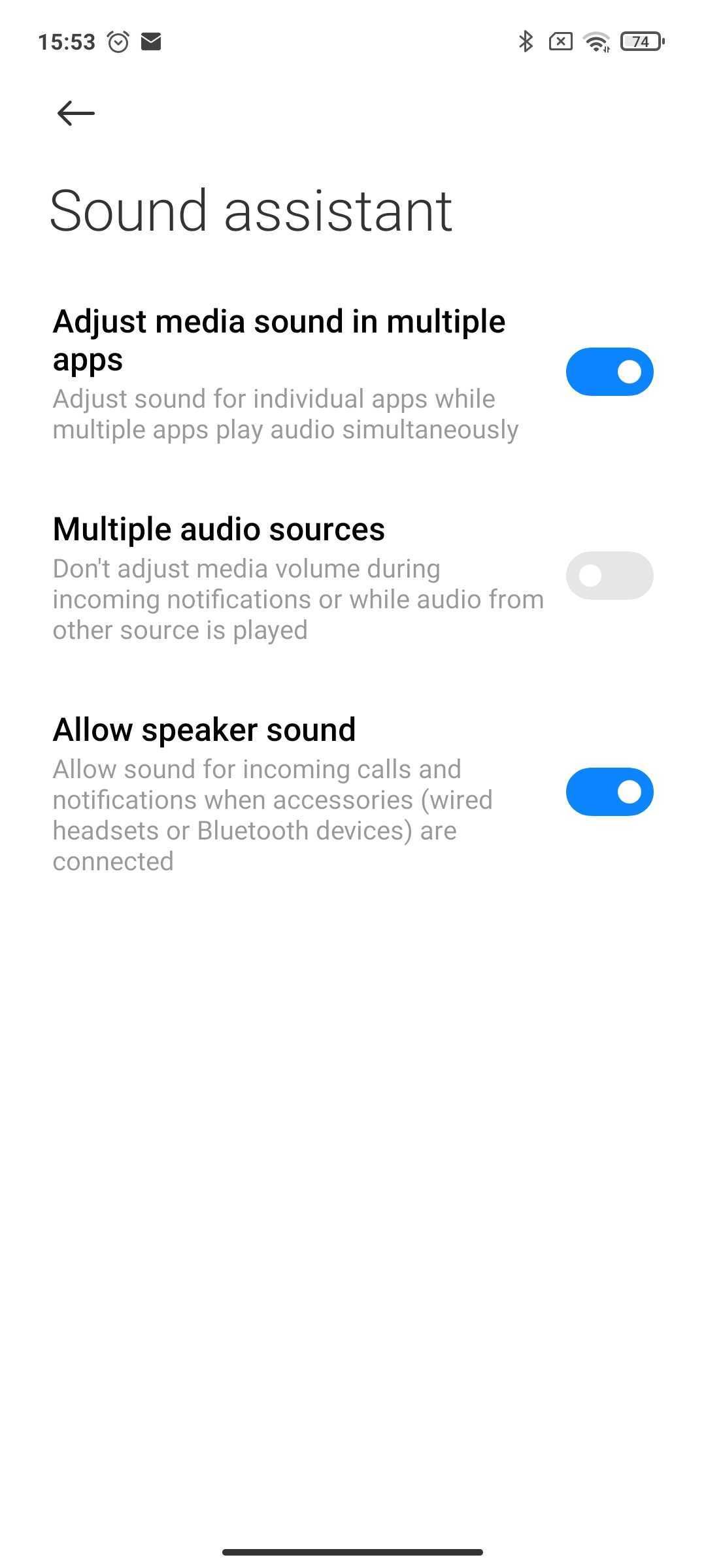Image resolution: width=706 pixels, height=1568 pixels.
Task: Tap the status bar to open notifications
Action: click(353, 41)
